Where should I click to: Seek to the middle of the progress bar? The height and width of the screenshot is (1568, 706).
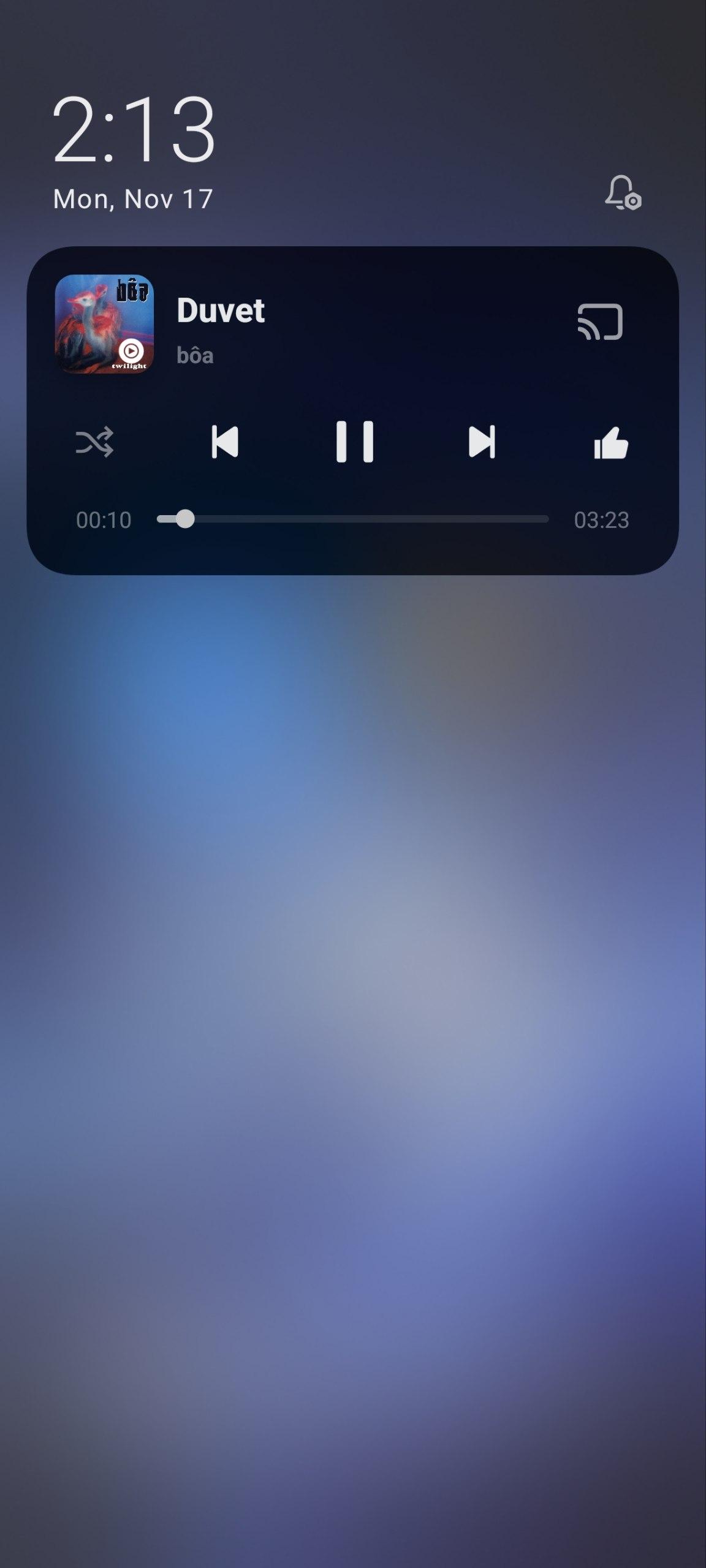click(353, 519)
